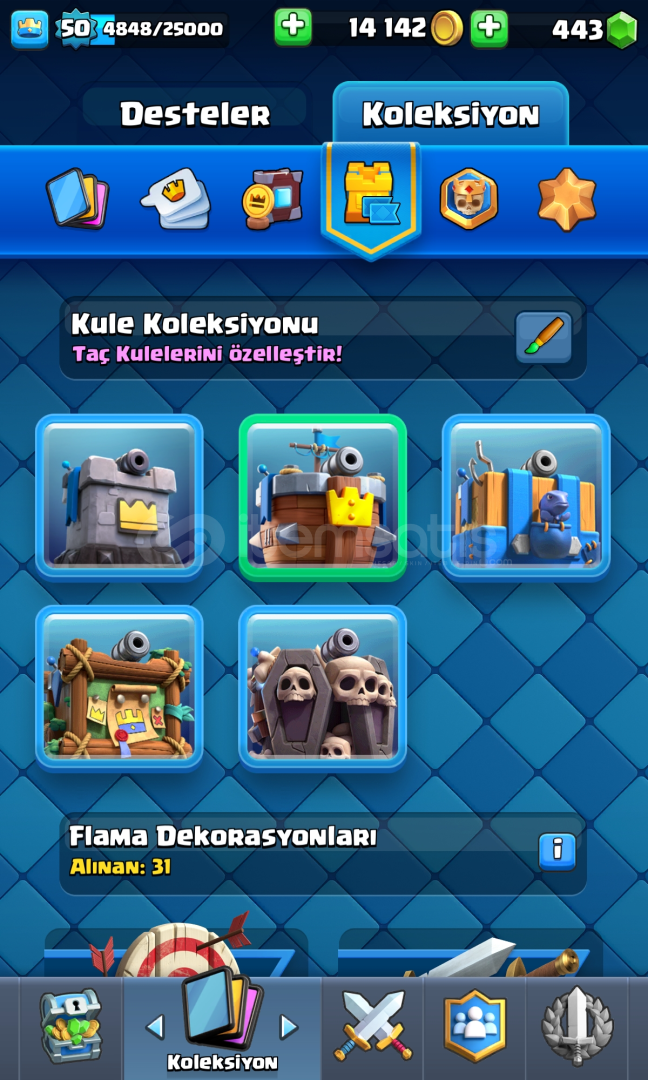Switch to the Desteler tab
This screenshot has width=648, height=1080.
pyautogui.click(x=195, y=114)
